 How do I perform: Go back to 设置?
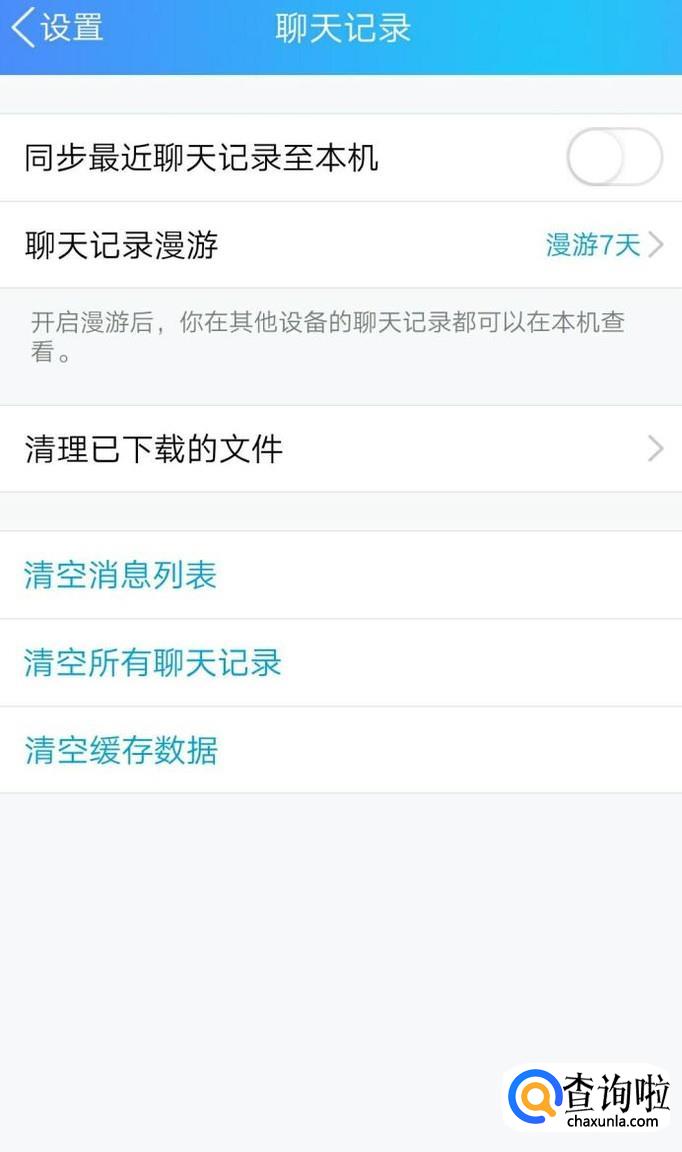pyautogui.click(x=56, y=28)
